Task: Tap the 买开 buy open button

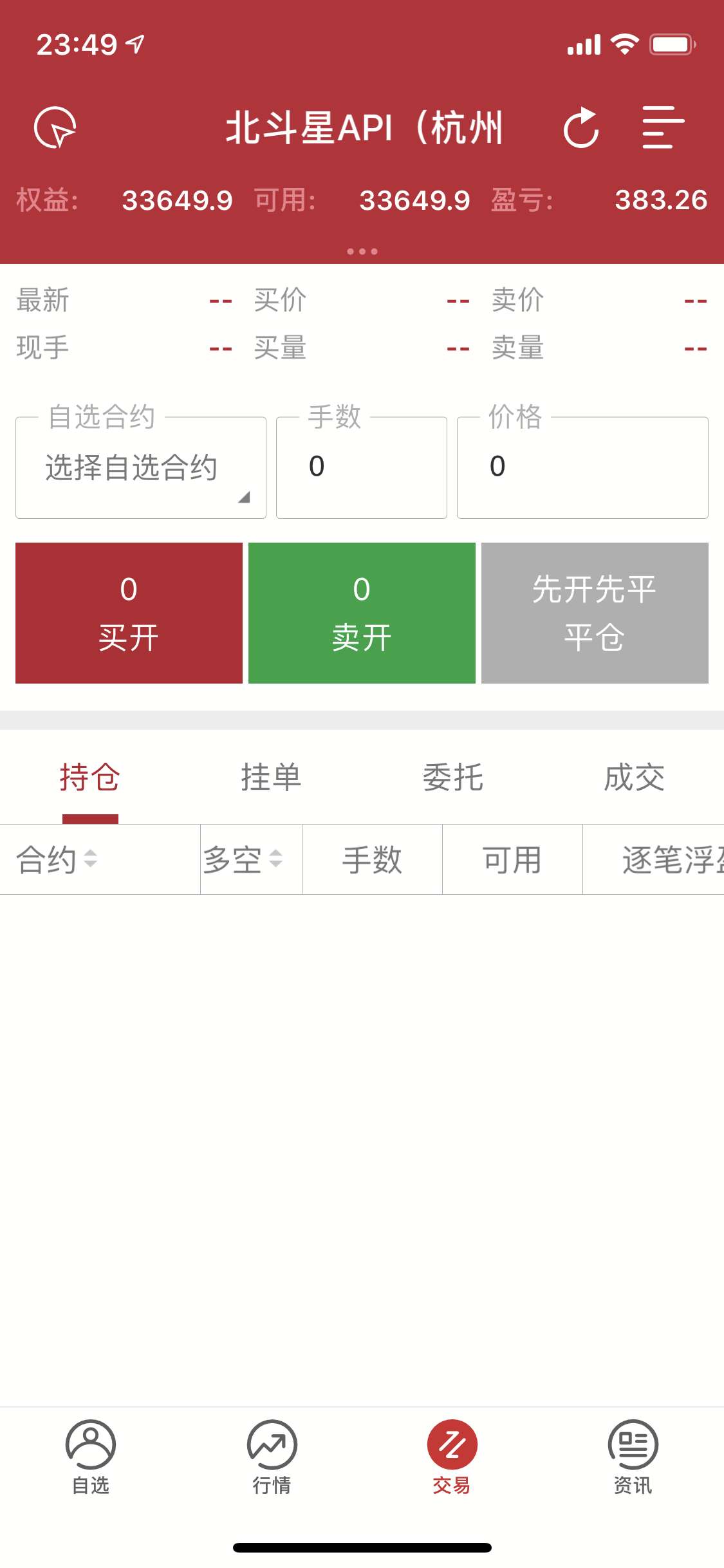Action: tap(129, 613)
